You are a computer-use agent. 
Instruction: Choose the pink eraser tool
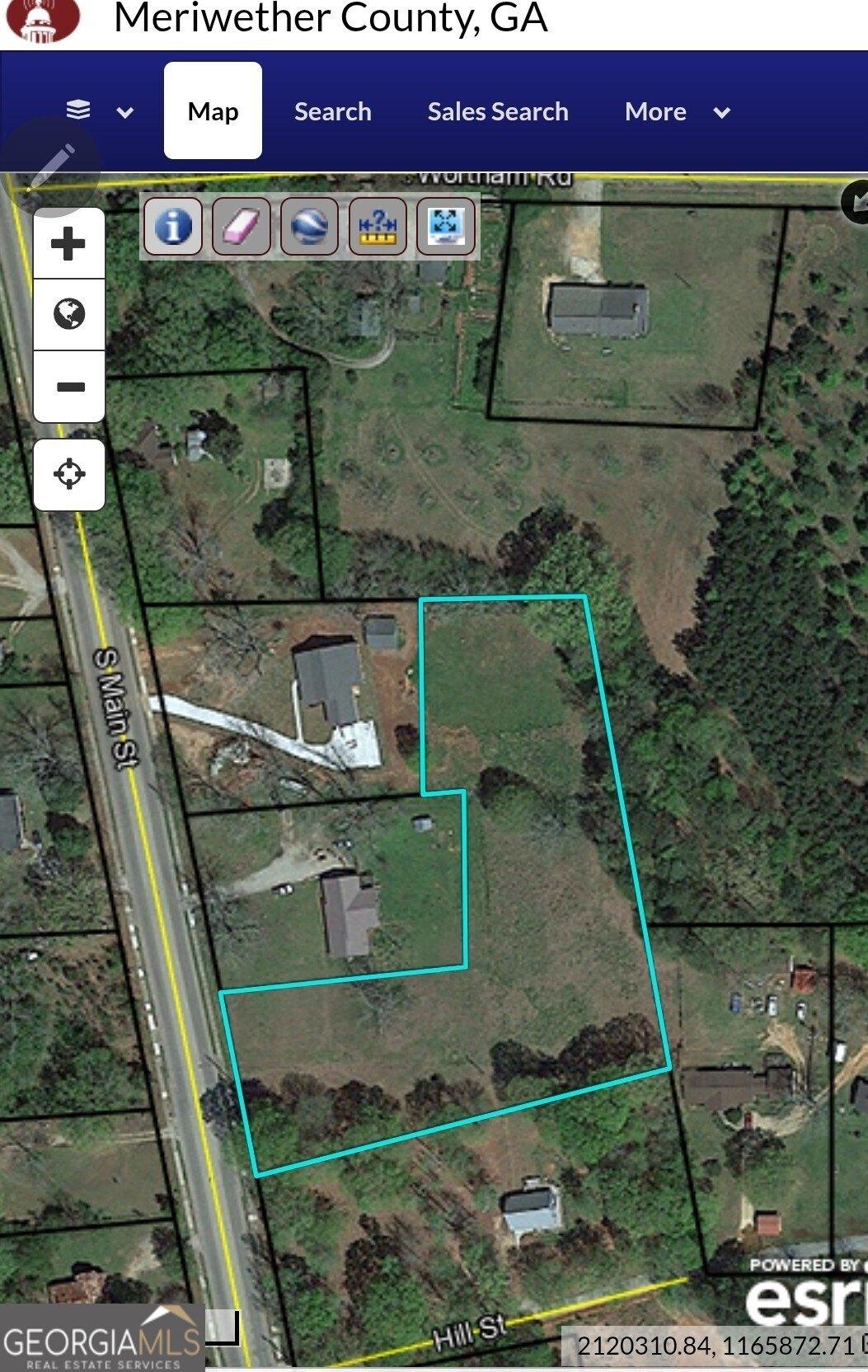click(x=241, y=226)
